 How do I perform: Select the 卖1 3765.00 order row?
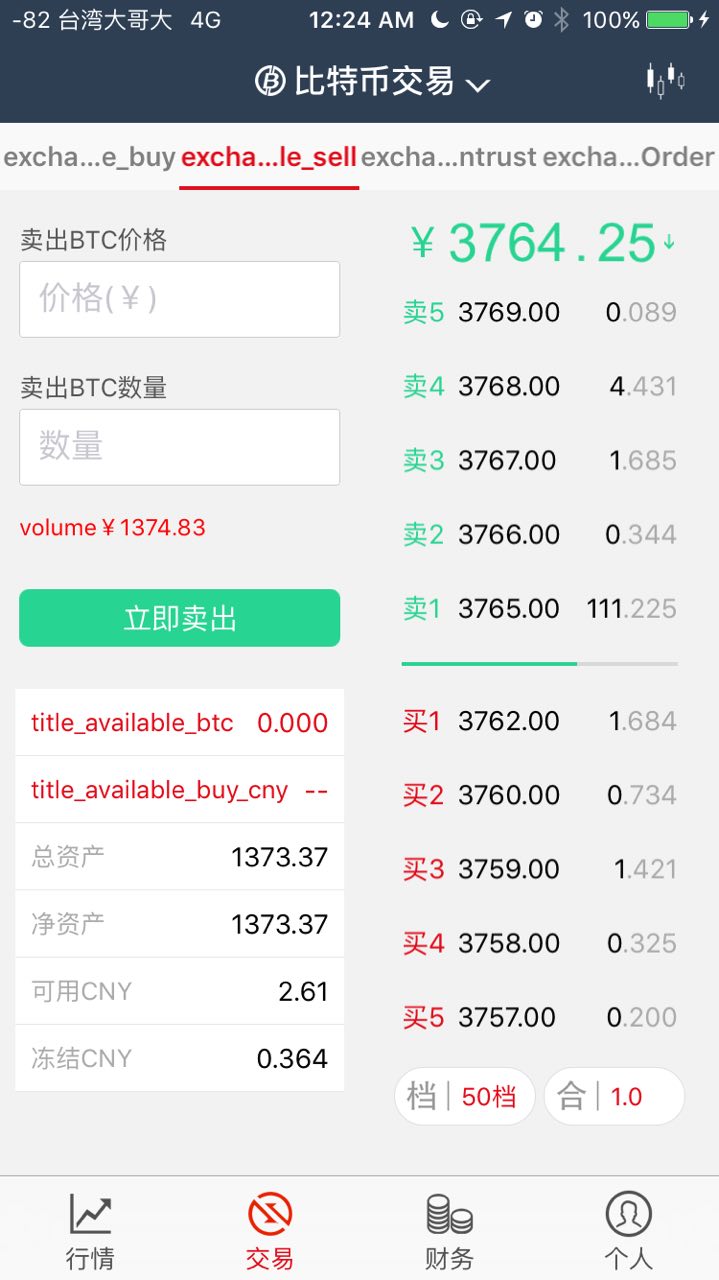coord(540,608)
